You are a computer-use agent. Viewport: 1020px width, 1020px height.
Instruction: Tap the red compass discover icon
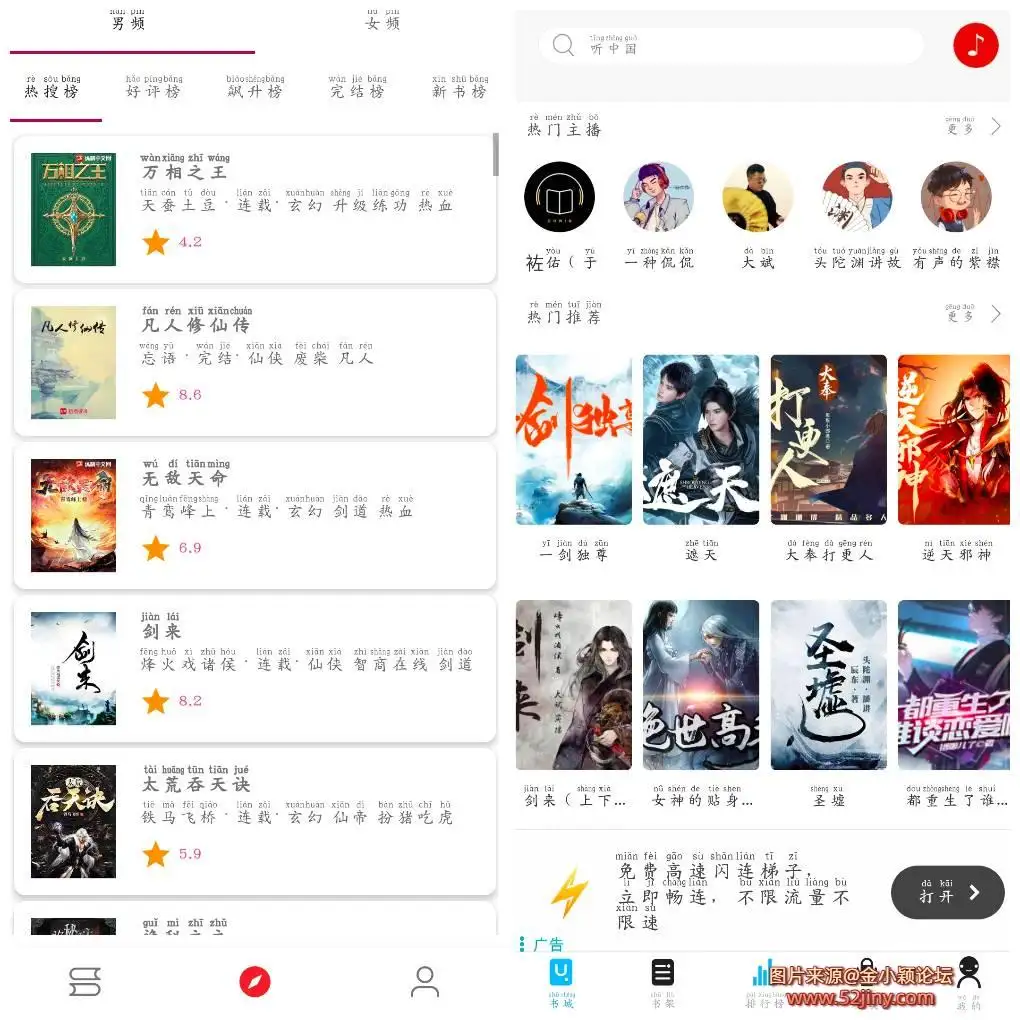[255, 982]
